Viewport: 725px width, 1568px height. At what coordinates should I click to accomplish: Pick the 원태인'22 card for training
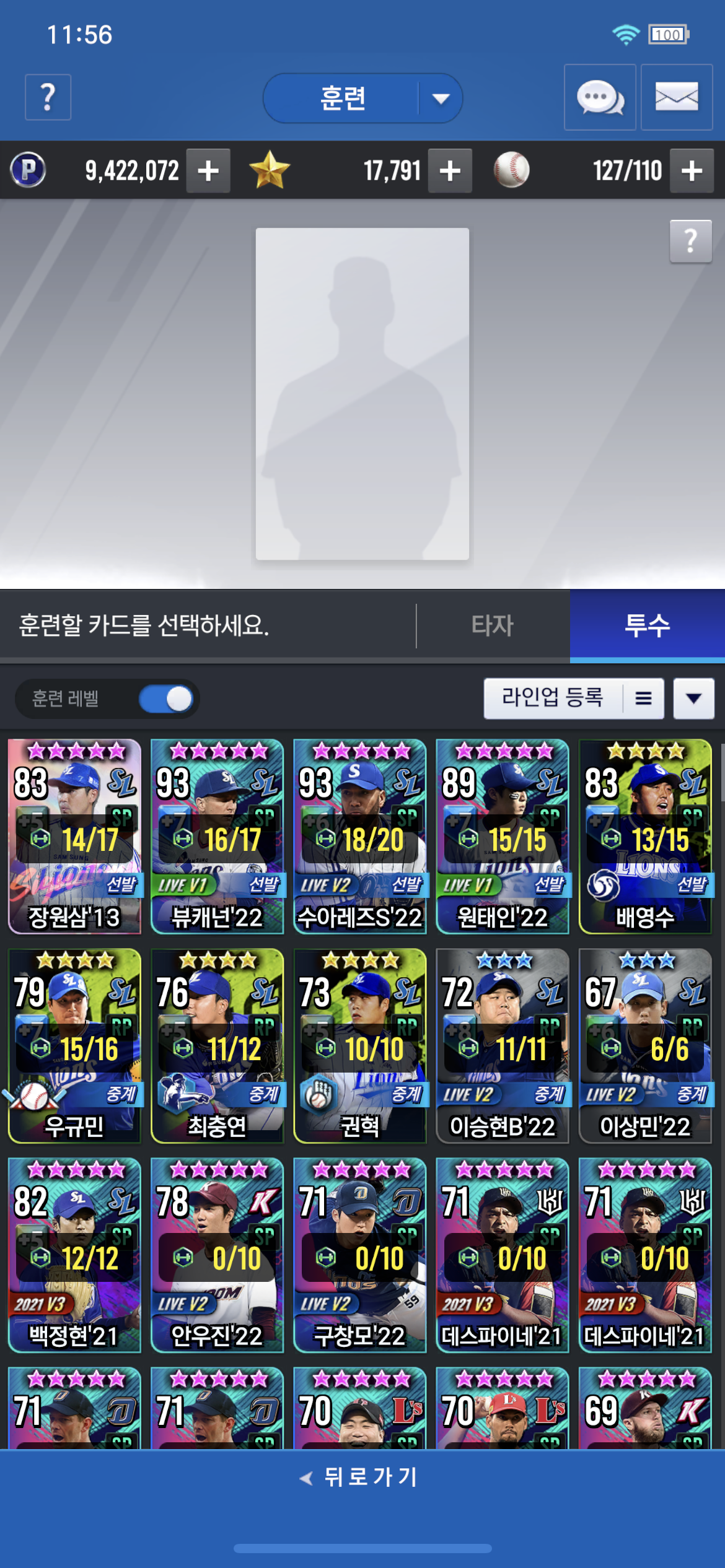pos(503,837)
